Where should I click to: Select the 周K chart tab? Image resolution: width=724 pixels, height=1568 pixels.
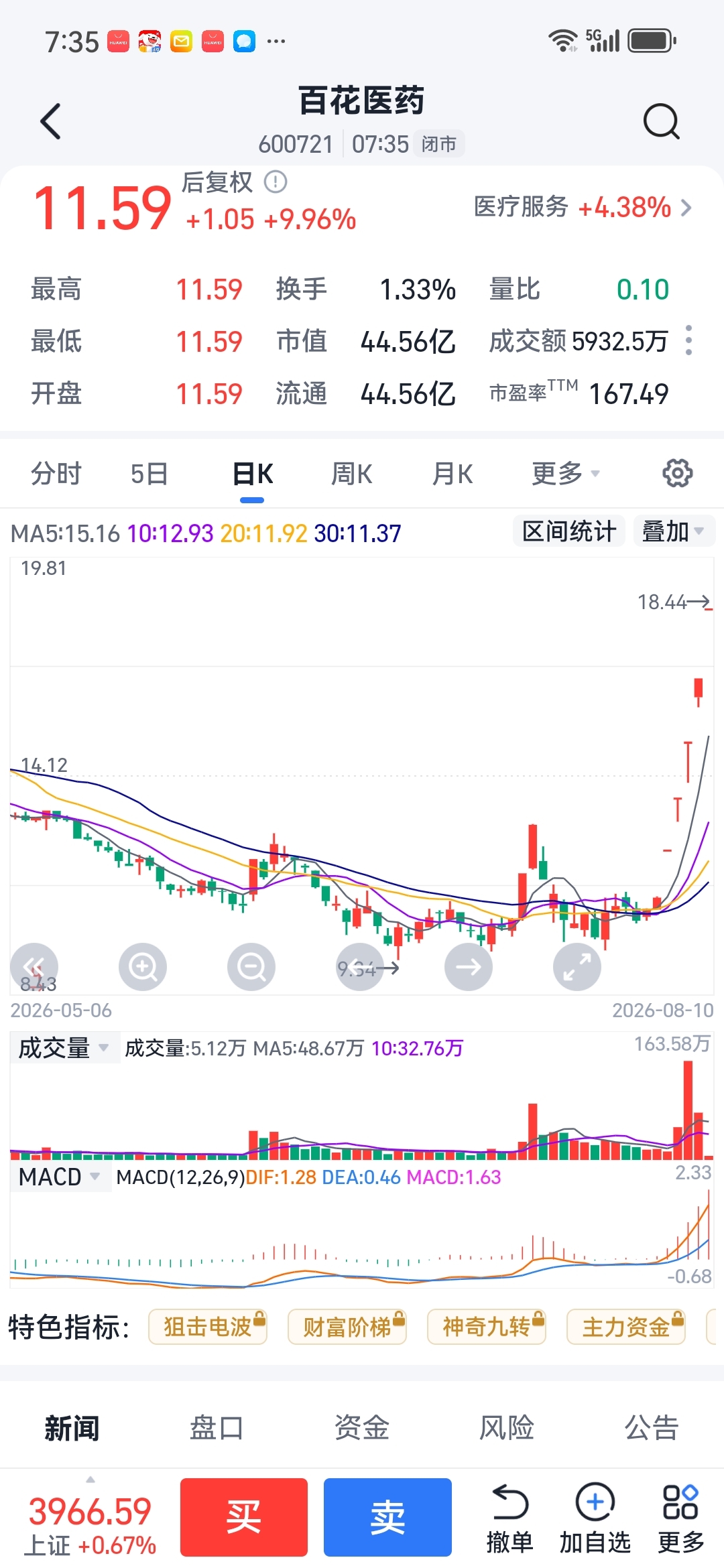(x=352, y=474)
